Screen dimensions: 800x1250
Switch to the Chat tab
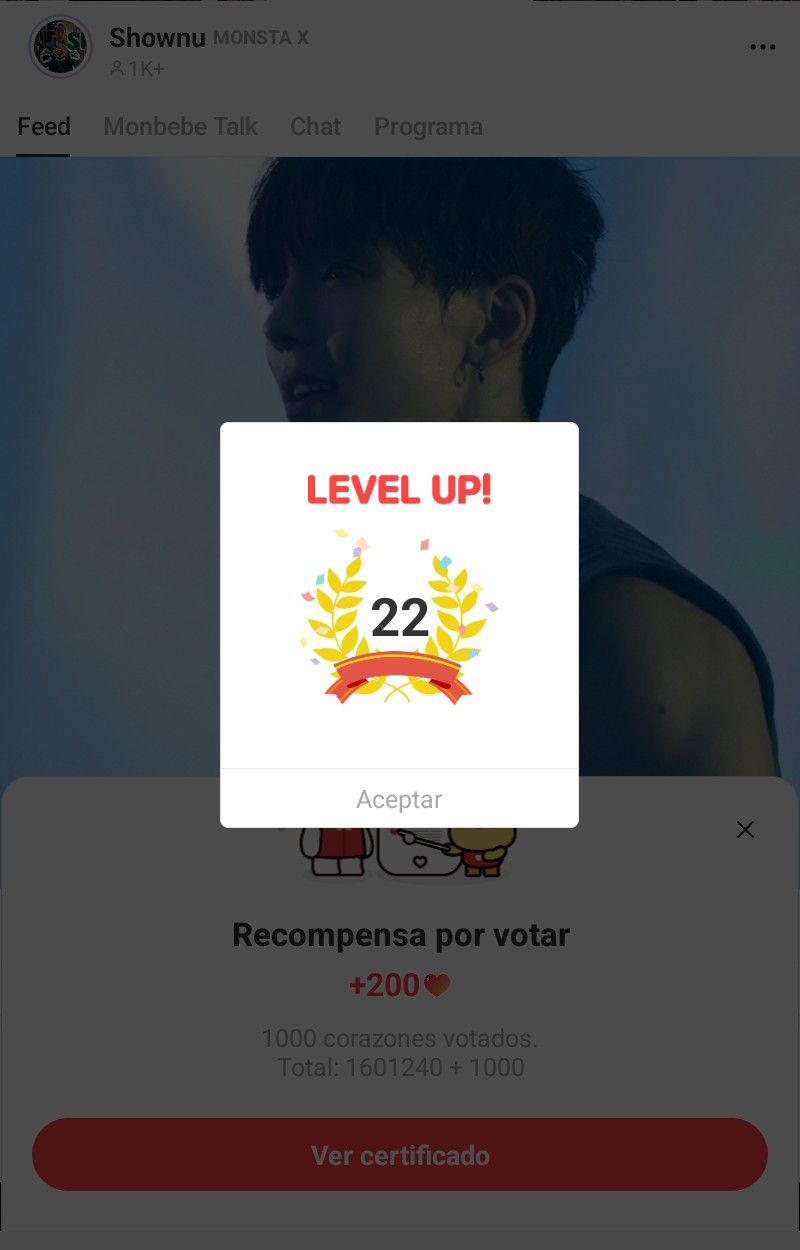[315, 127]
